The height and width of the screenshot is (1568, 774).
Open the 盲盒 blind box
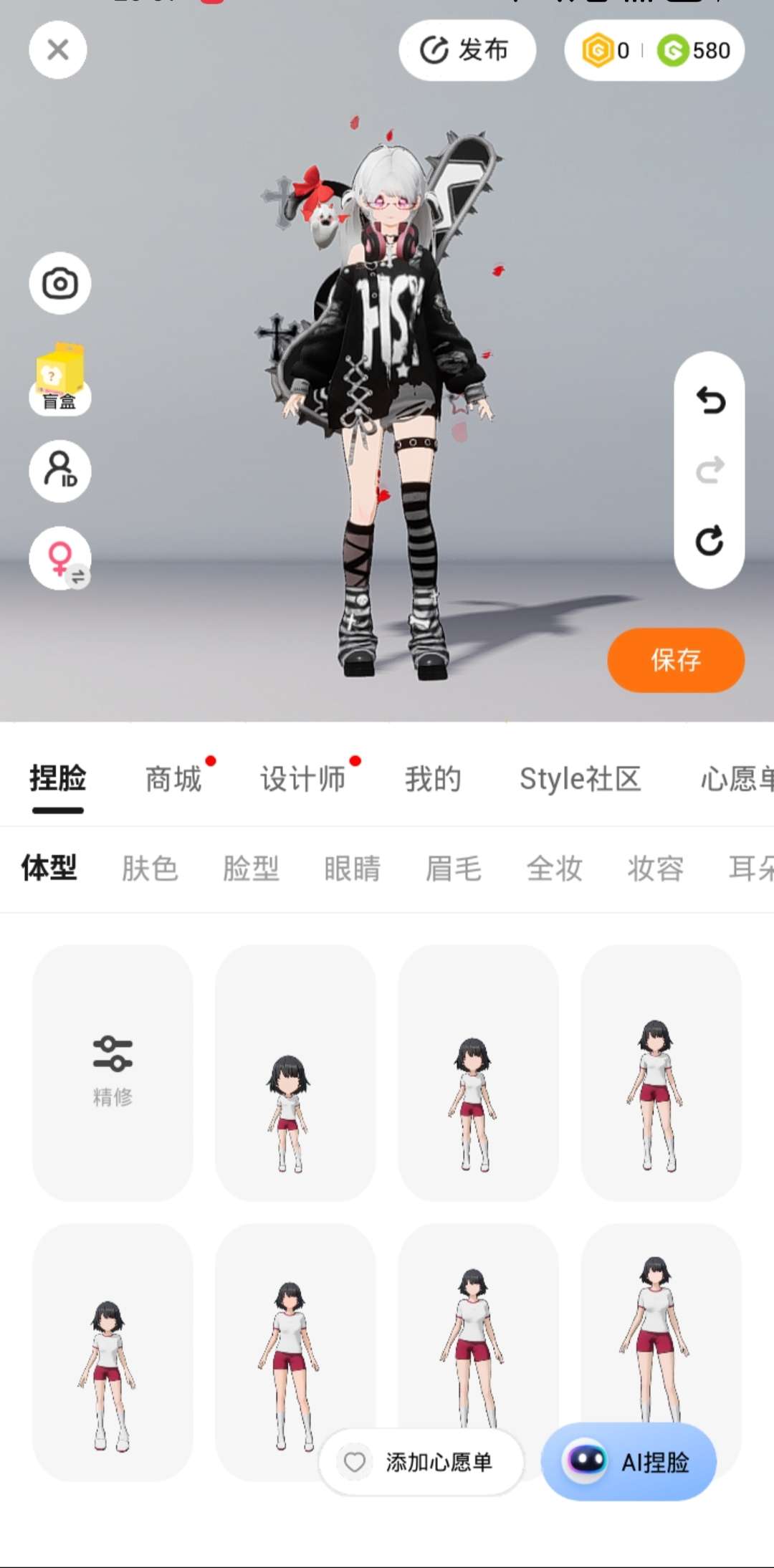tap(59, 378)
